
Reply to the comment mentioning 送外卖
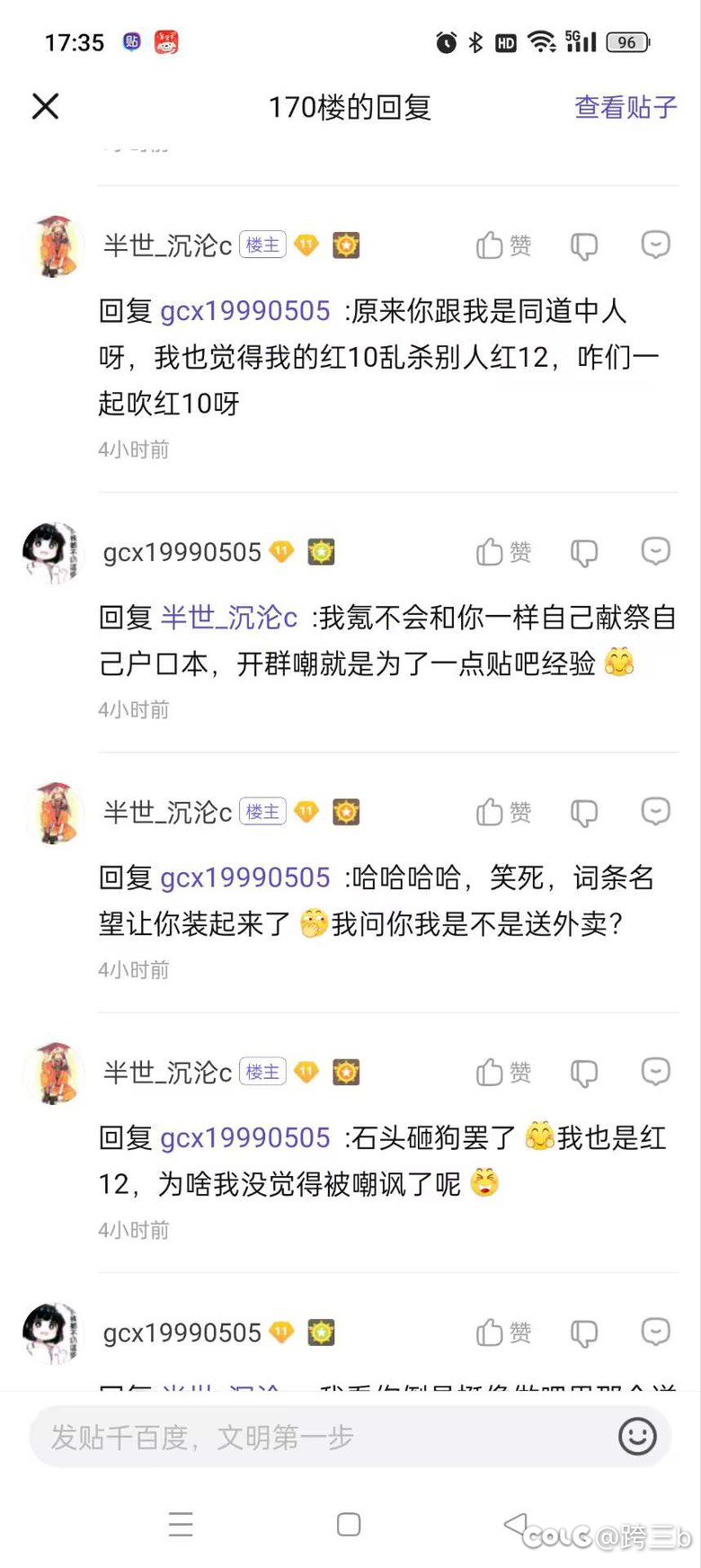[655, 811]
